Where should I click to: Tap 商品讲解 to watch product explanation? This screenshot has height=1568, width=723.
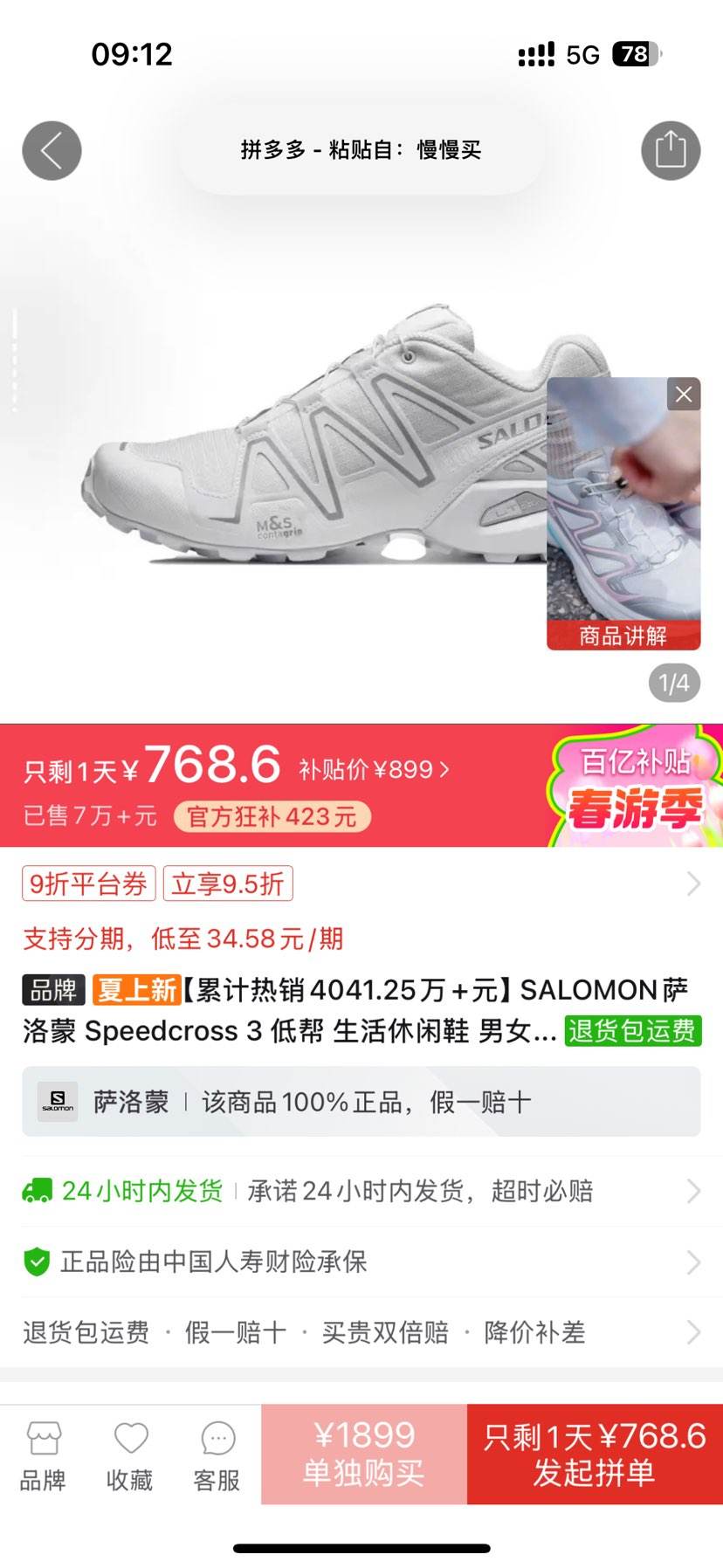coord(623,636)
